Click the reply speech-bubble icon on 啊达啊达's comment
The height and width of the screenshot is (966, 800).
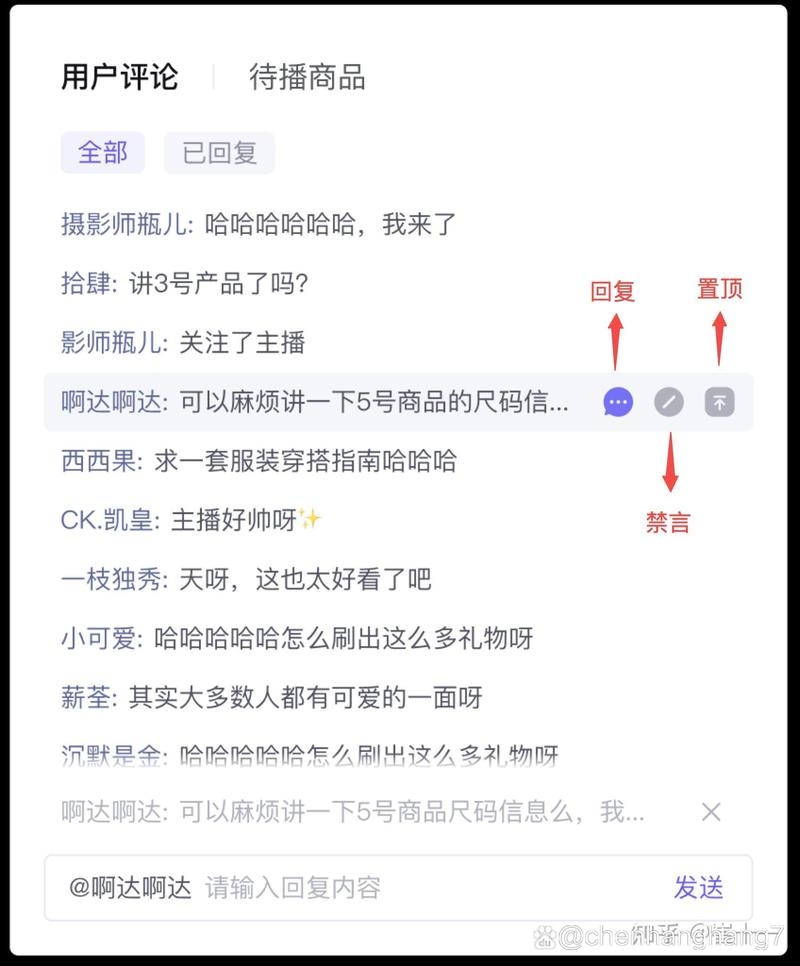point(618,401)
